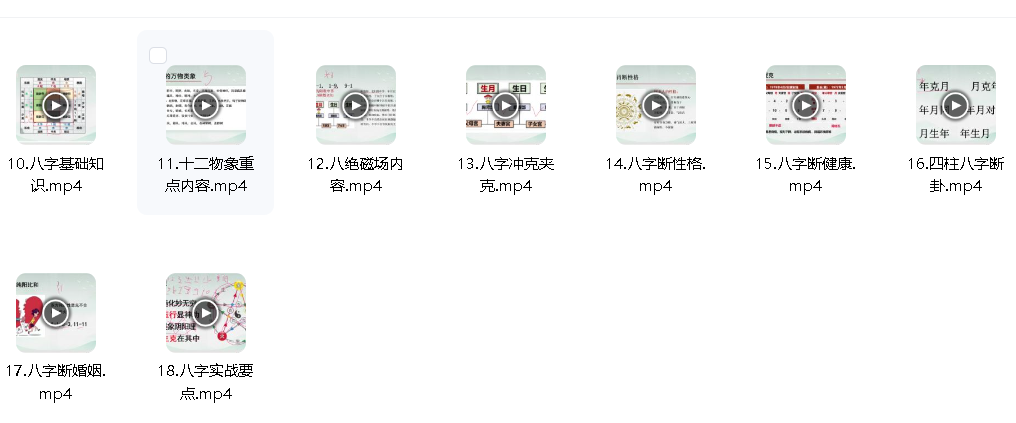Image resolution: width=1016 pixels, height=423 pixels.
Task: Play video 17.八字断婚姻.mp4
Action: click(x=56, y=313)
